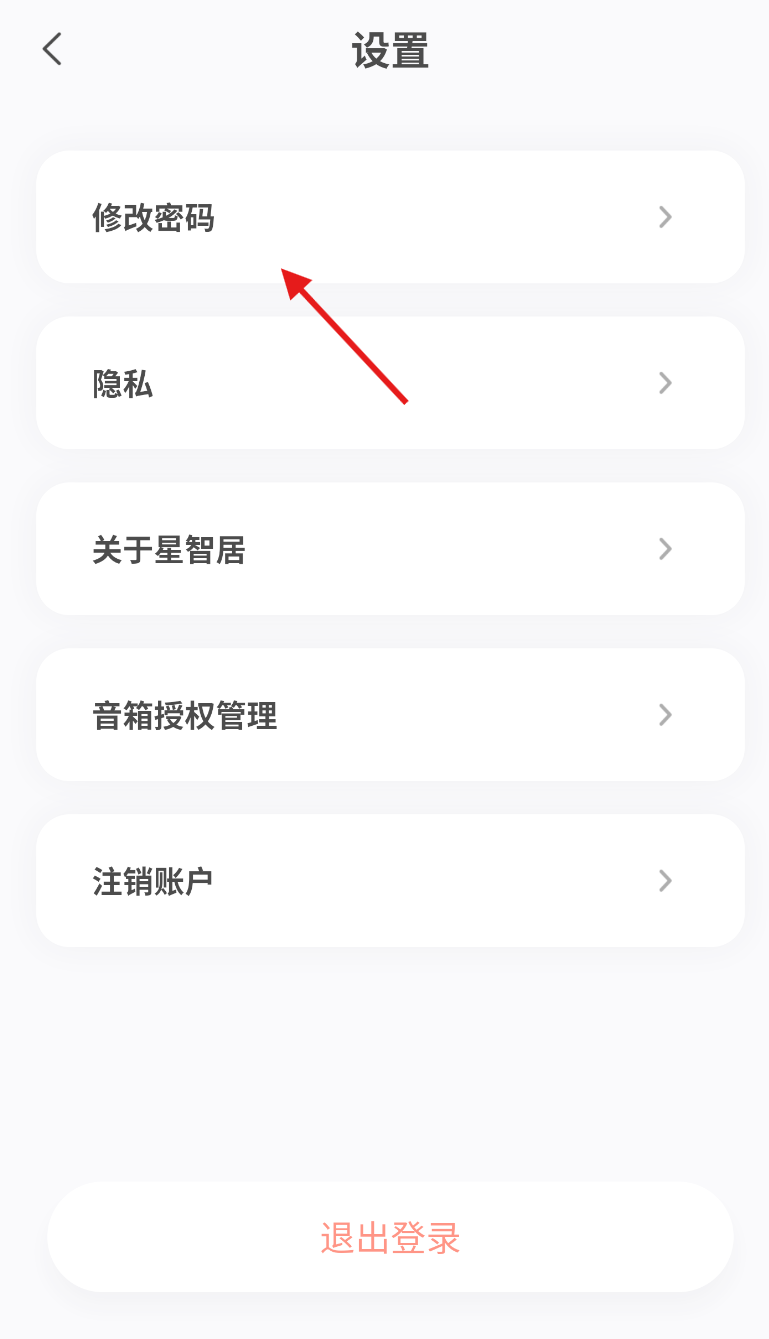Open the 隐私 privacy settings

pos(390,383)
